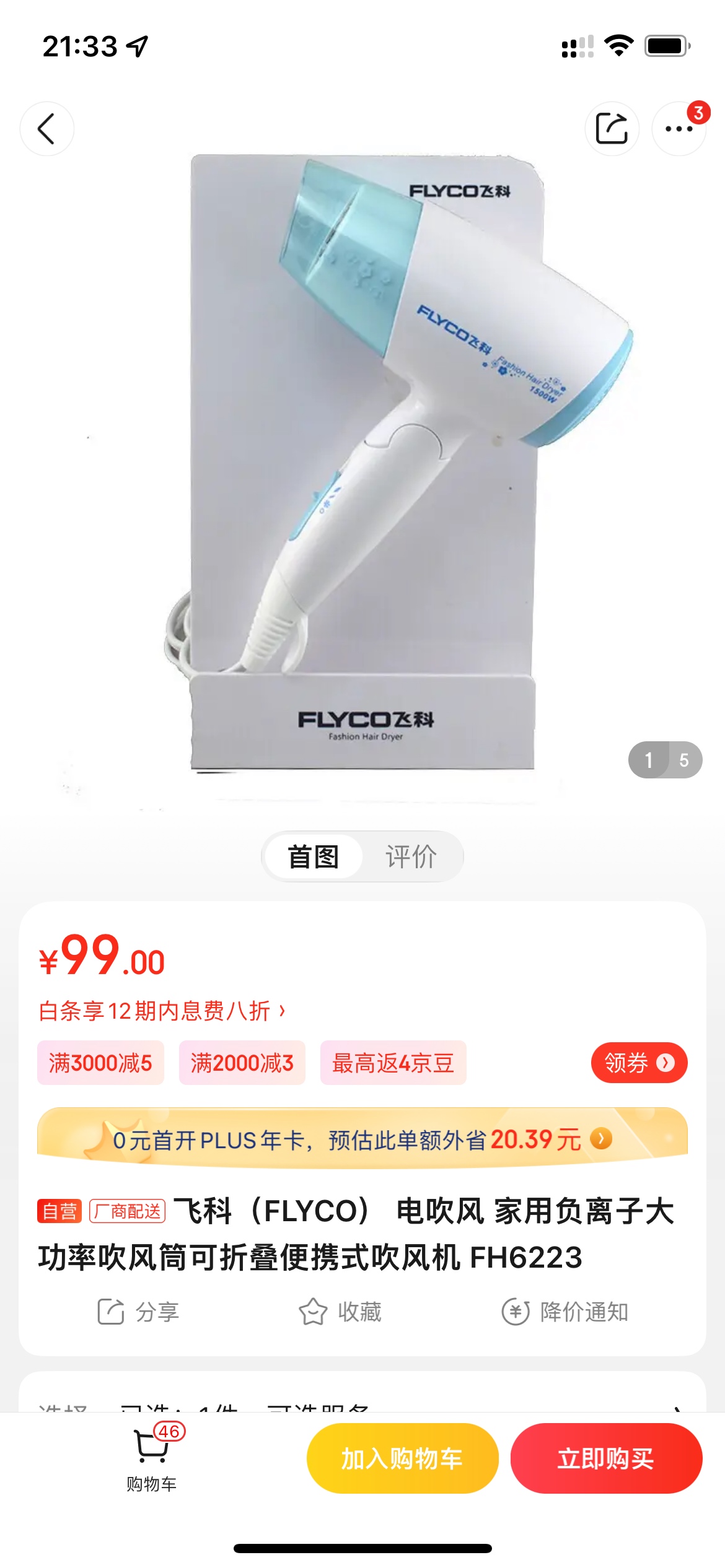Open the 满2000减3 coupon chip
Screen dimensions: 725x1568
coord(242,1063)
